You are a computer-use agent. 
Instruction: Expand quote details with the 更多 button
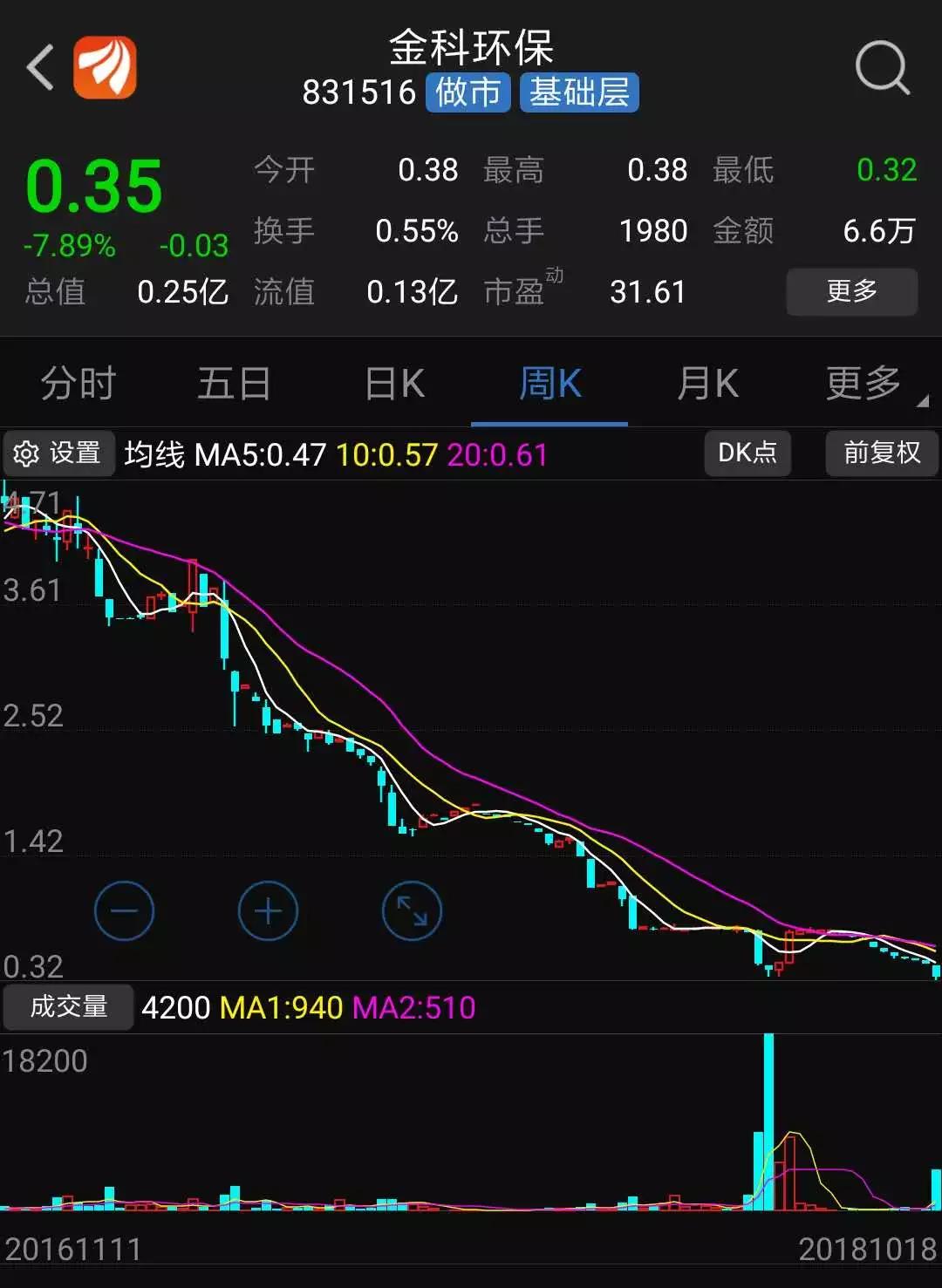[851, 291]
